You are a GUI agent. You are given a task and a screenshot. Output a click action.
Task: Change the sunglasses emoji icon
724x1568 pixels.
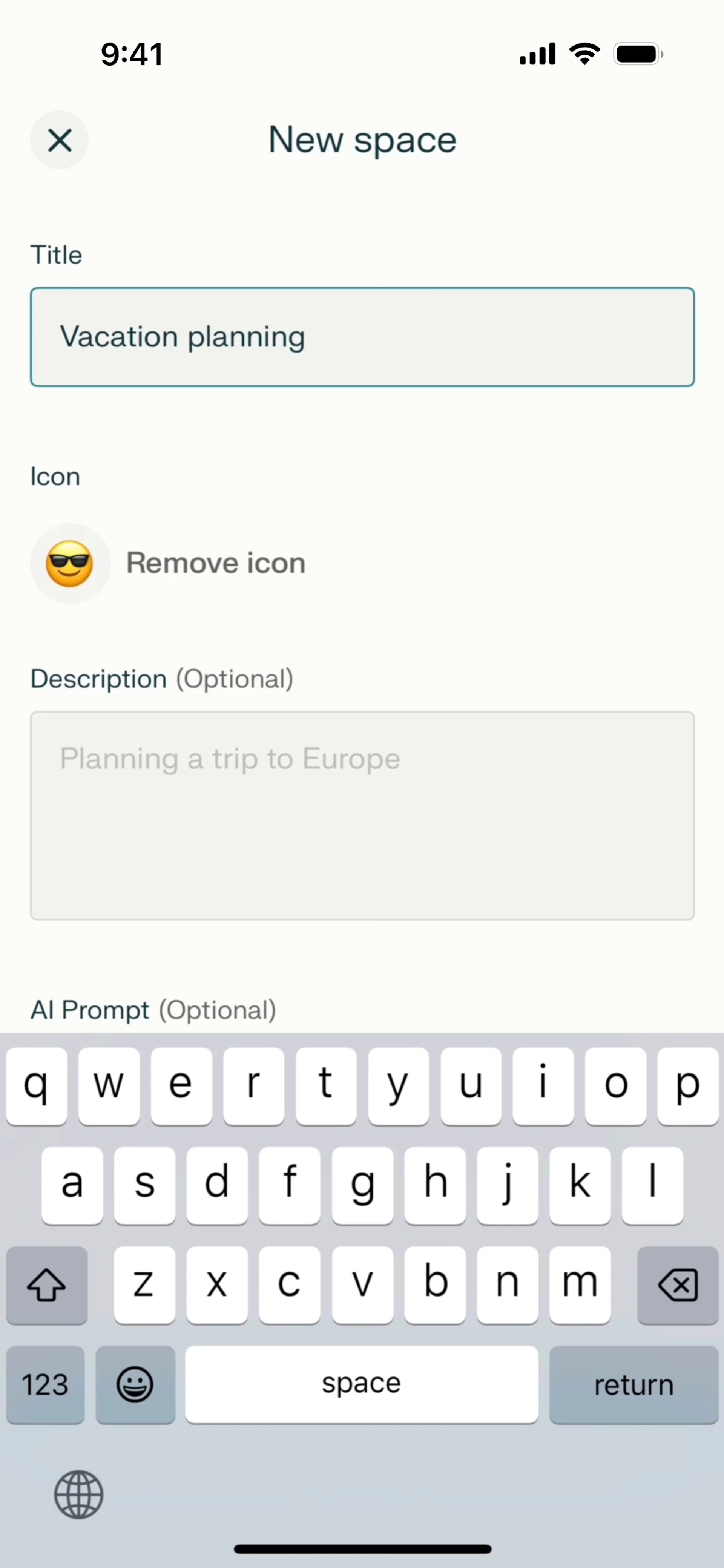click(70, 563)
